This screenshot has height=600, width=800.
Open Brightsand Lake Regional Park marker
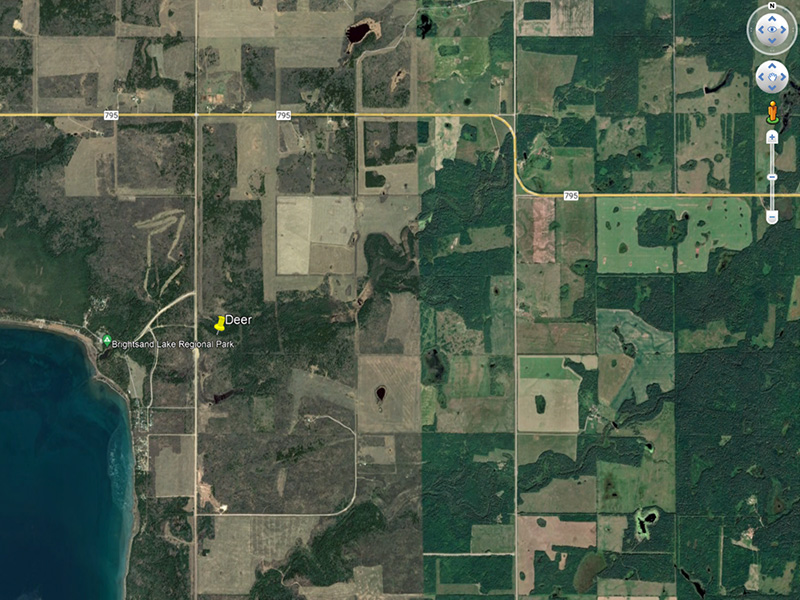[x=107, y=341]
